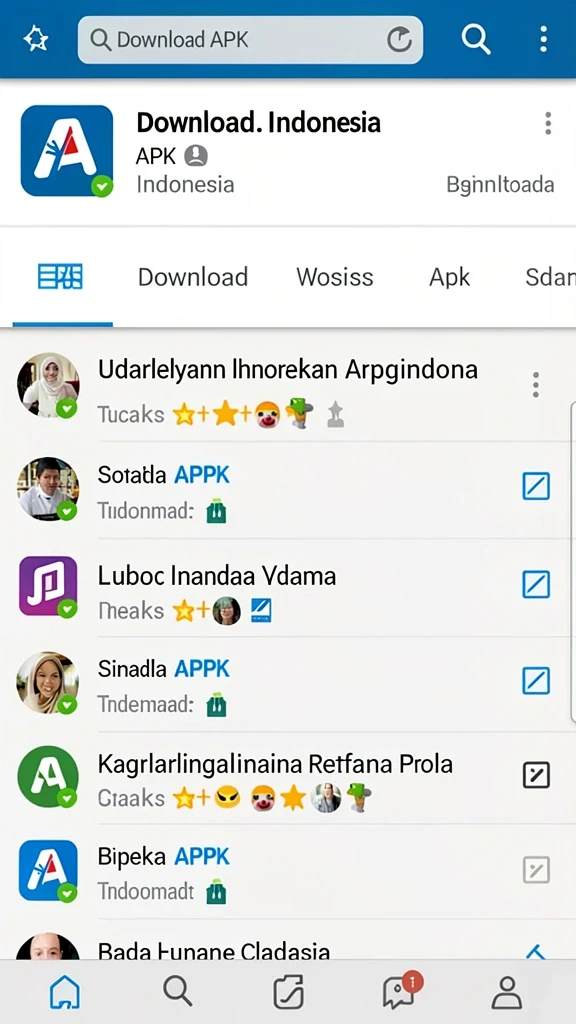This screenshot has width=576, height=1024.
Task: Switch to the Wosiss tab
Action: pyautogui.click(x=334, y=277)
